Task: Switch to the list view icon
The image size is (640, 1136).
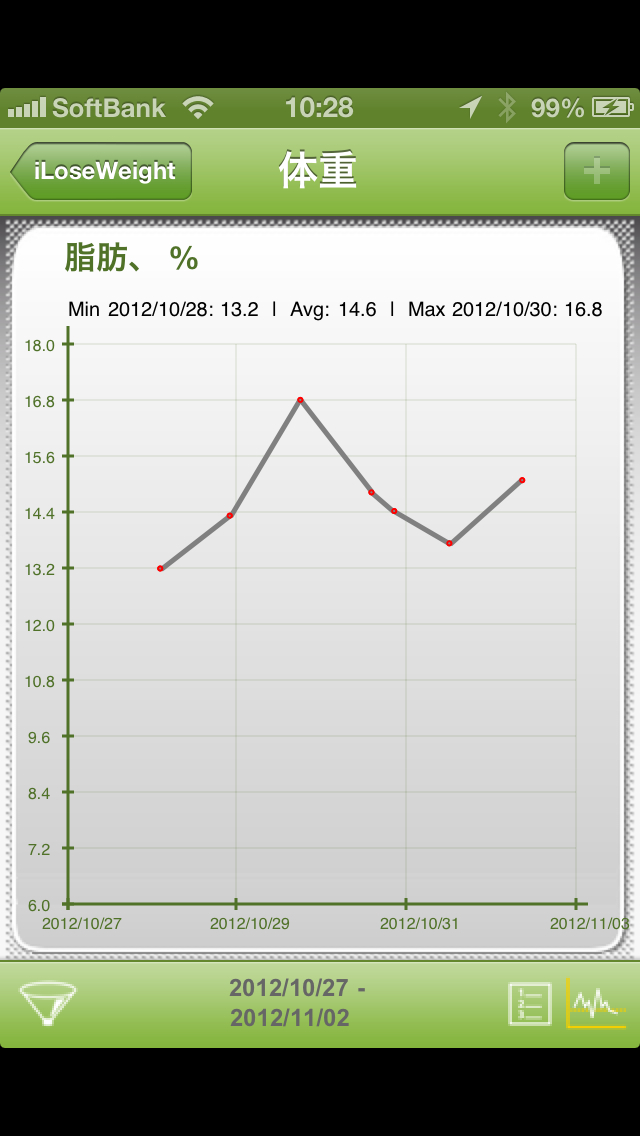Action: [530, 1004]
